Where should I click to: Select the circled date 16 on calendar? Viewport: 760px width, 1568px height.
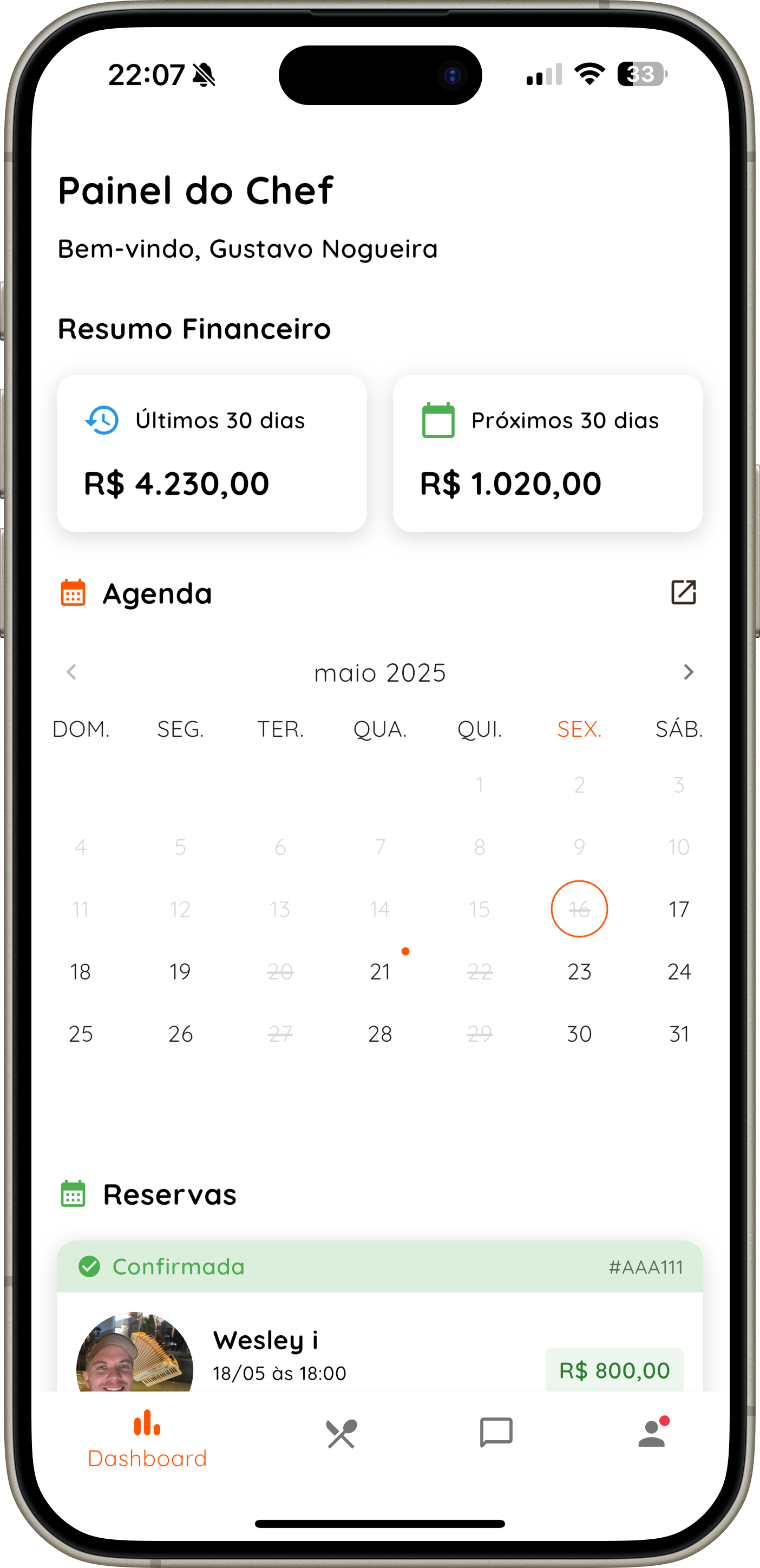point(579,909)
